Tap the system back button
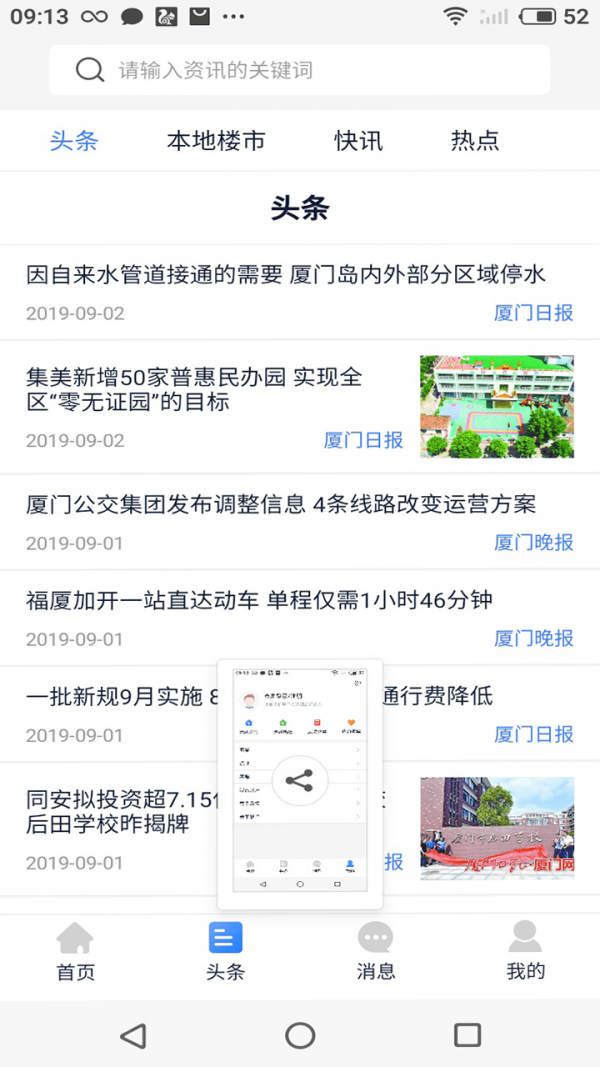600x1067 pixels. coord(133,1035)
